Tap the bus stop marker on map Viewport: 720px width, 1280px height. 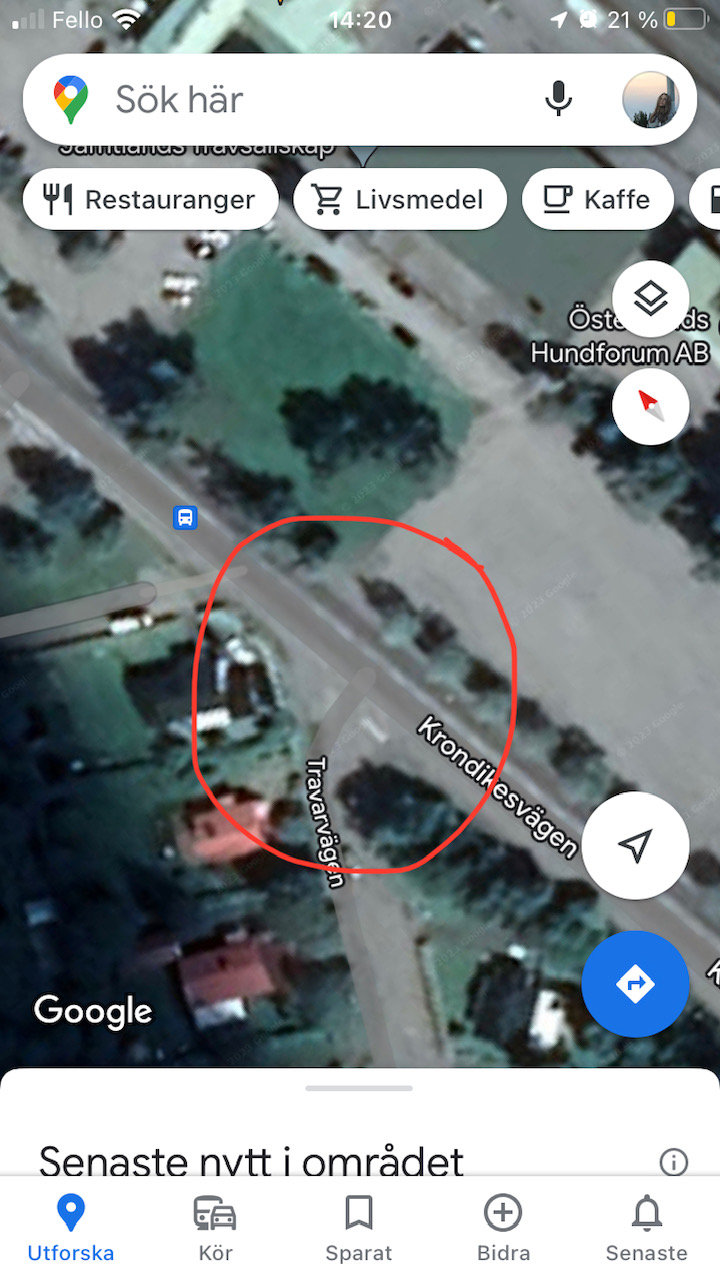coord(185,518)
